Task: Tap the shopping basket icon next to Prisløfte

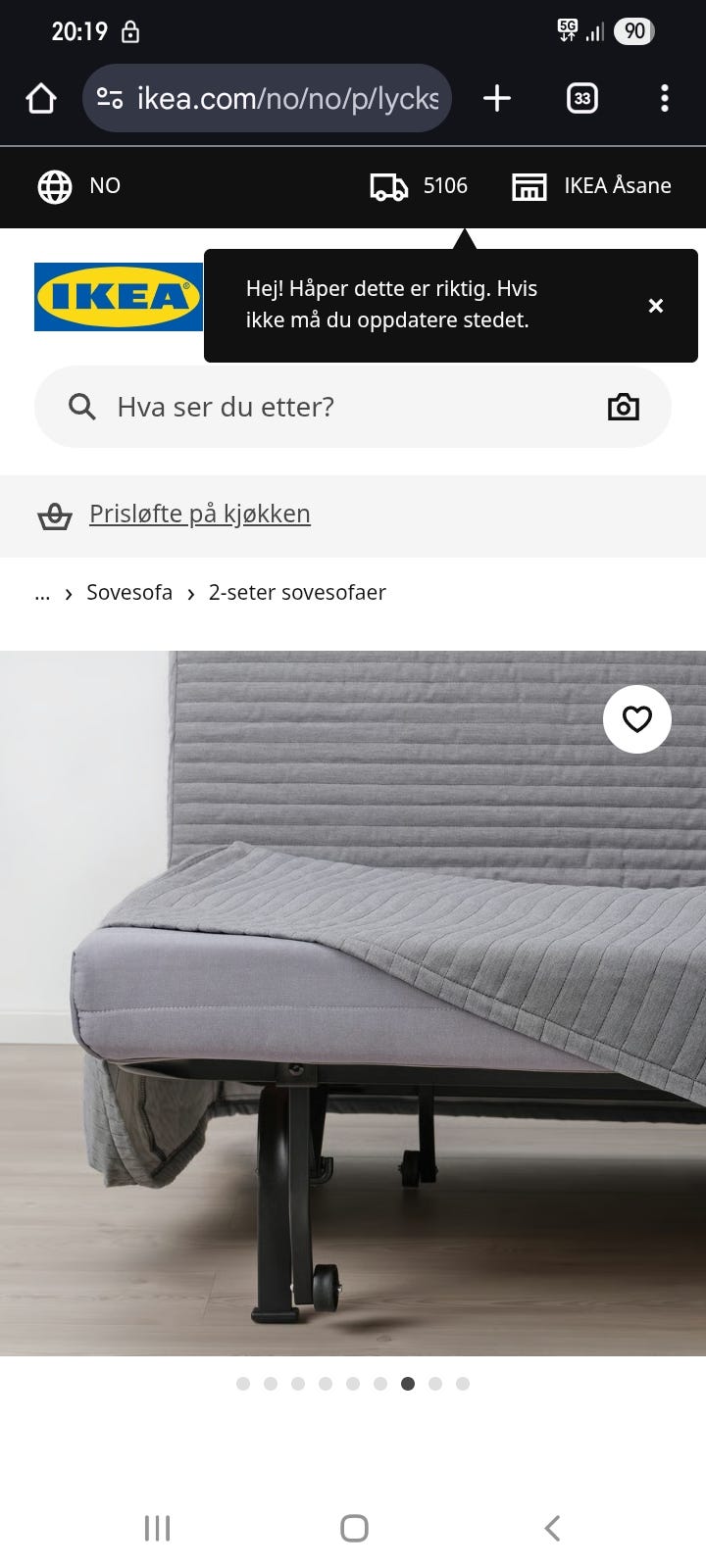Action: point(56,514)
